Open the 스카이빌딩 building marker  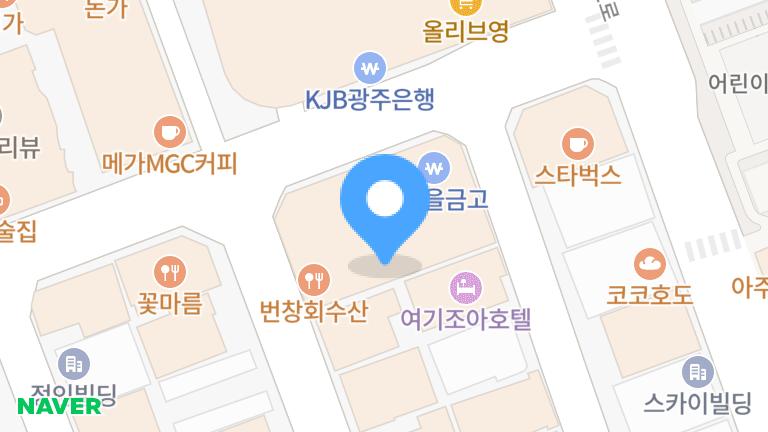click(696, 373)
